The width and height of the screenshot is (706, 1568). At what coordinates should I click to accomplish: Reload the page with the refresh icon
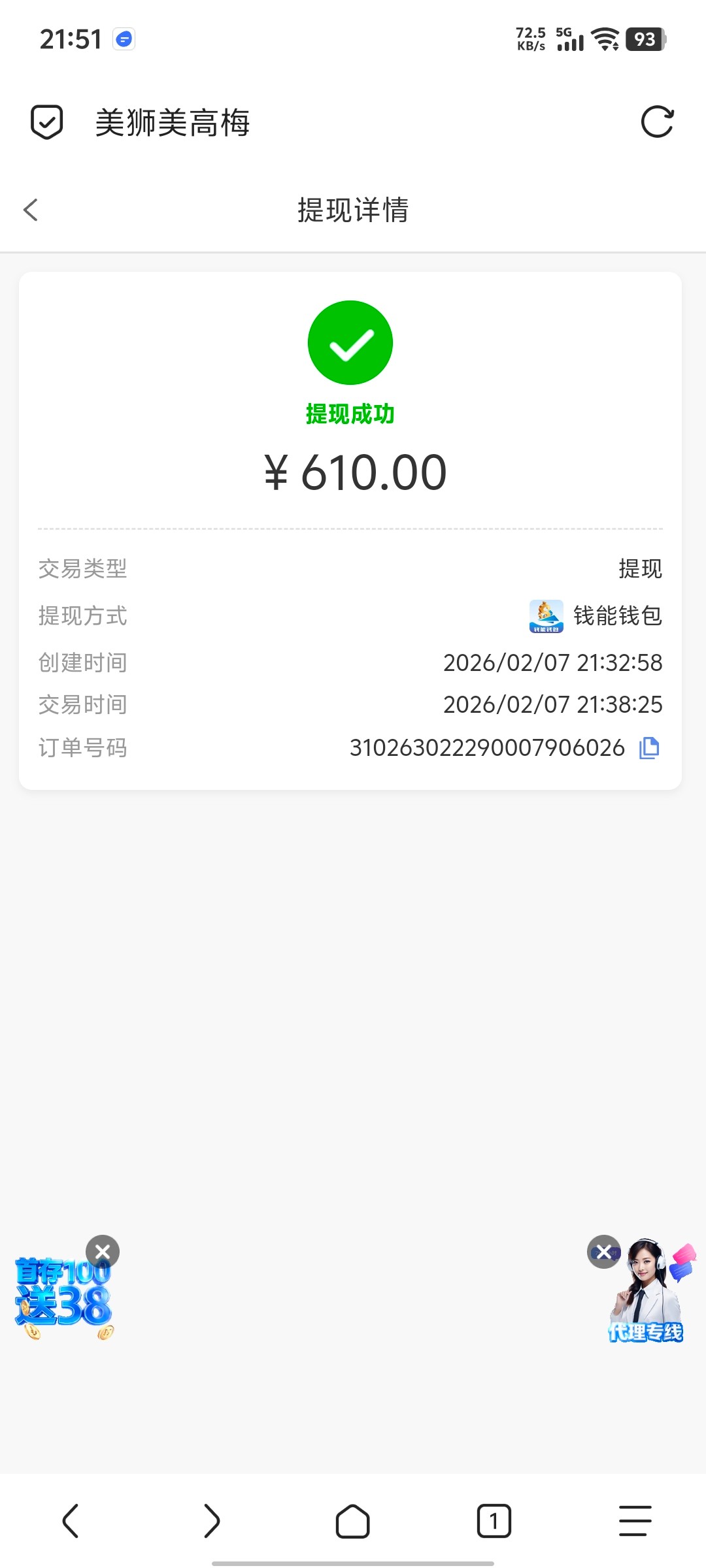tap(657, 122)
